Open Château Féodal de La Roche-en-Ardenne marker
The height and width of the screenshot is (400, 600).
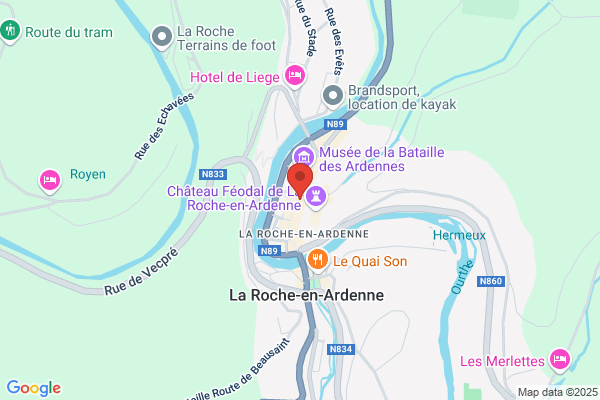click(x=316, y=197)
